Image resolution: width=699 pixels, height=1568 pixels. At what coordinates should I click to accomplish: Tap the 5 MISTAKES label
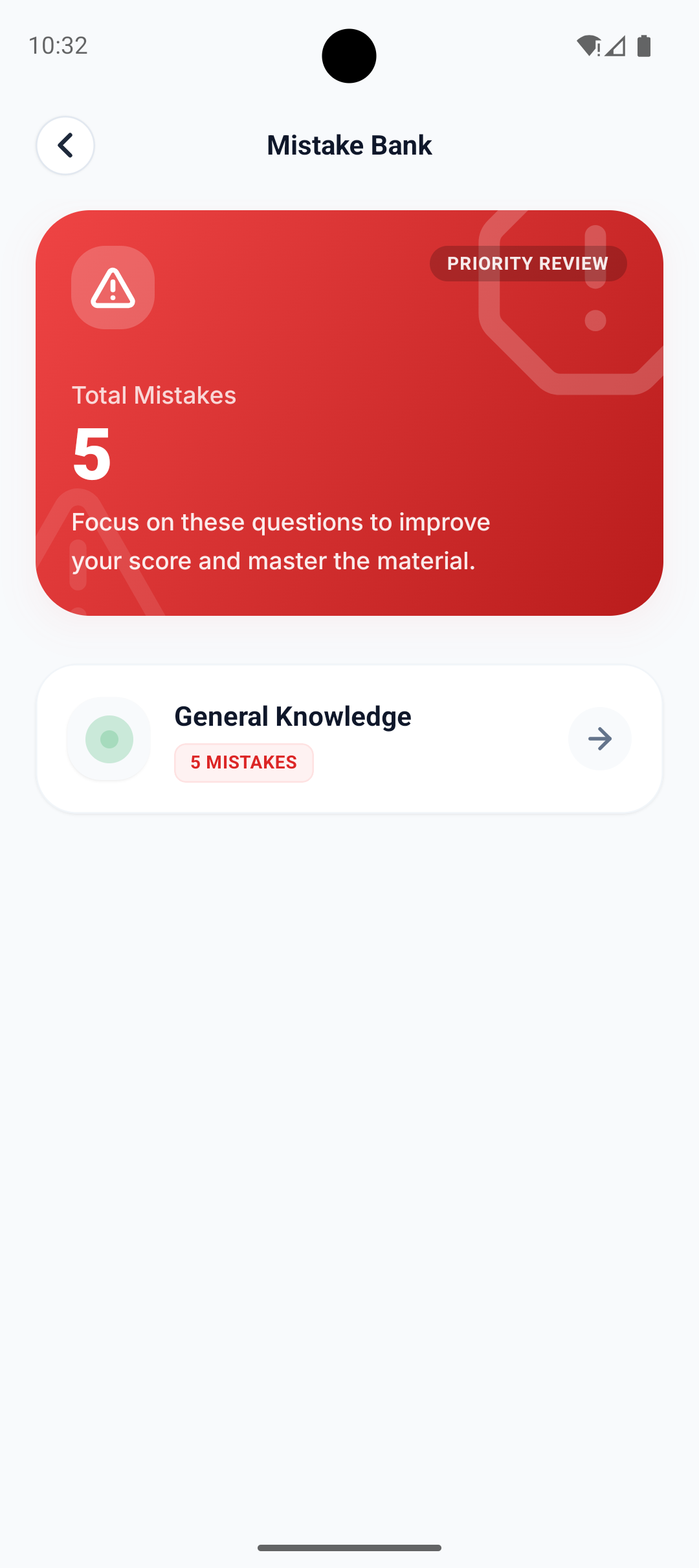pos(244,763)
